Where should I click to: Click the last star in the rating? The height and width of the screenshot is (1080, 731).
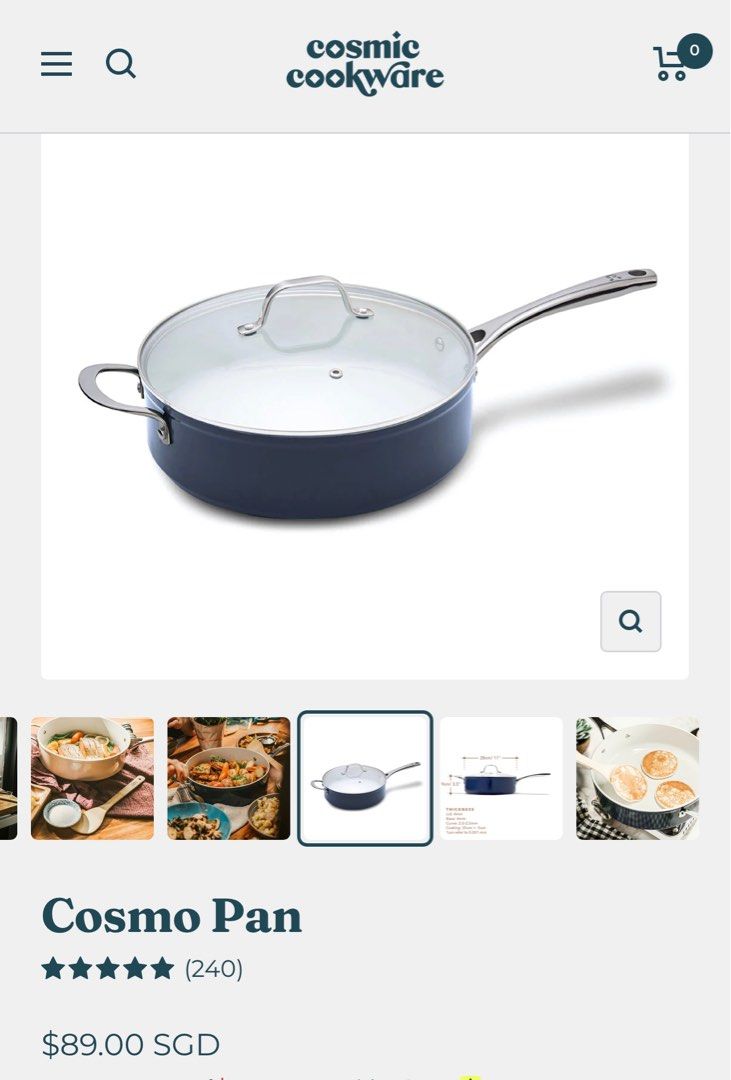pos(160,967)
